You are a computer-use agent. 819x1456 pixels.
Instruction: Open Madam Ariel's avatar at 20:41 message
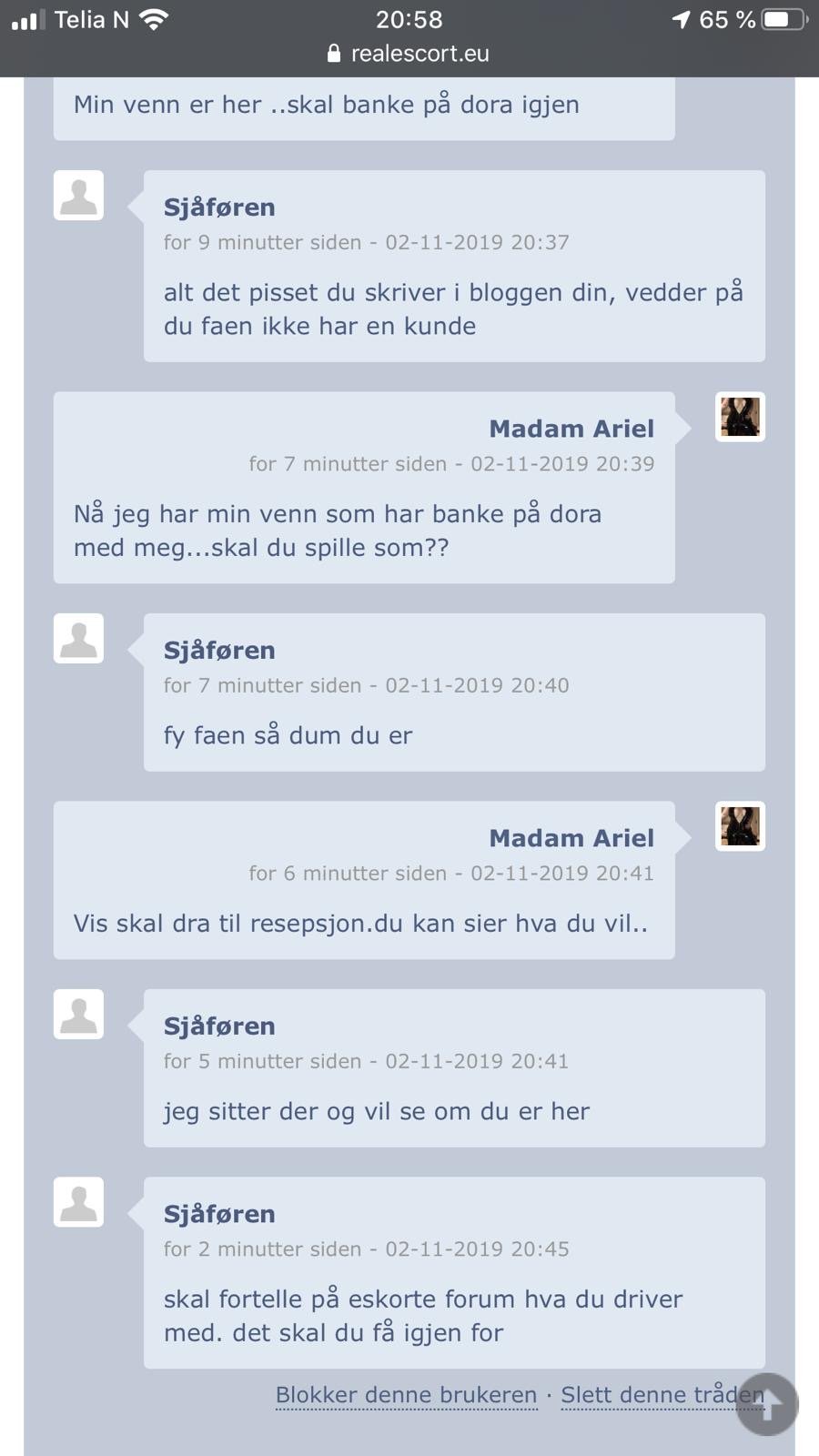[740, 826]
